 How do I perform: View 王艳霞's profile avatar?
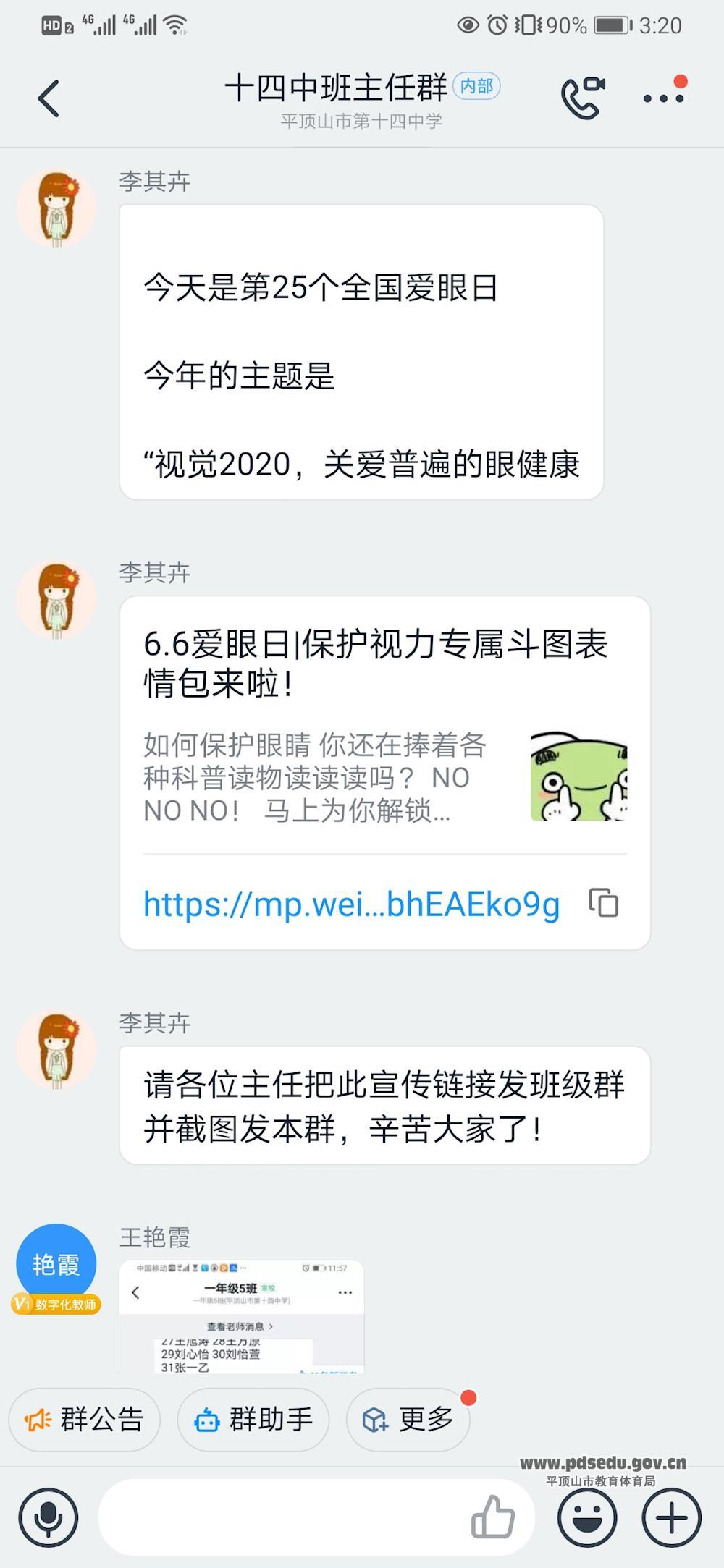coord(56,1264)
